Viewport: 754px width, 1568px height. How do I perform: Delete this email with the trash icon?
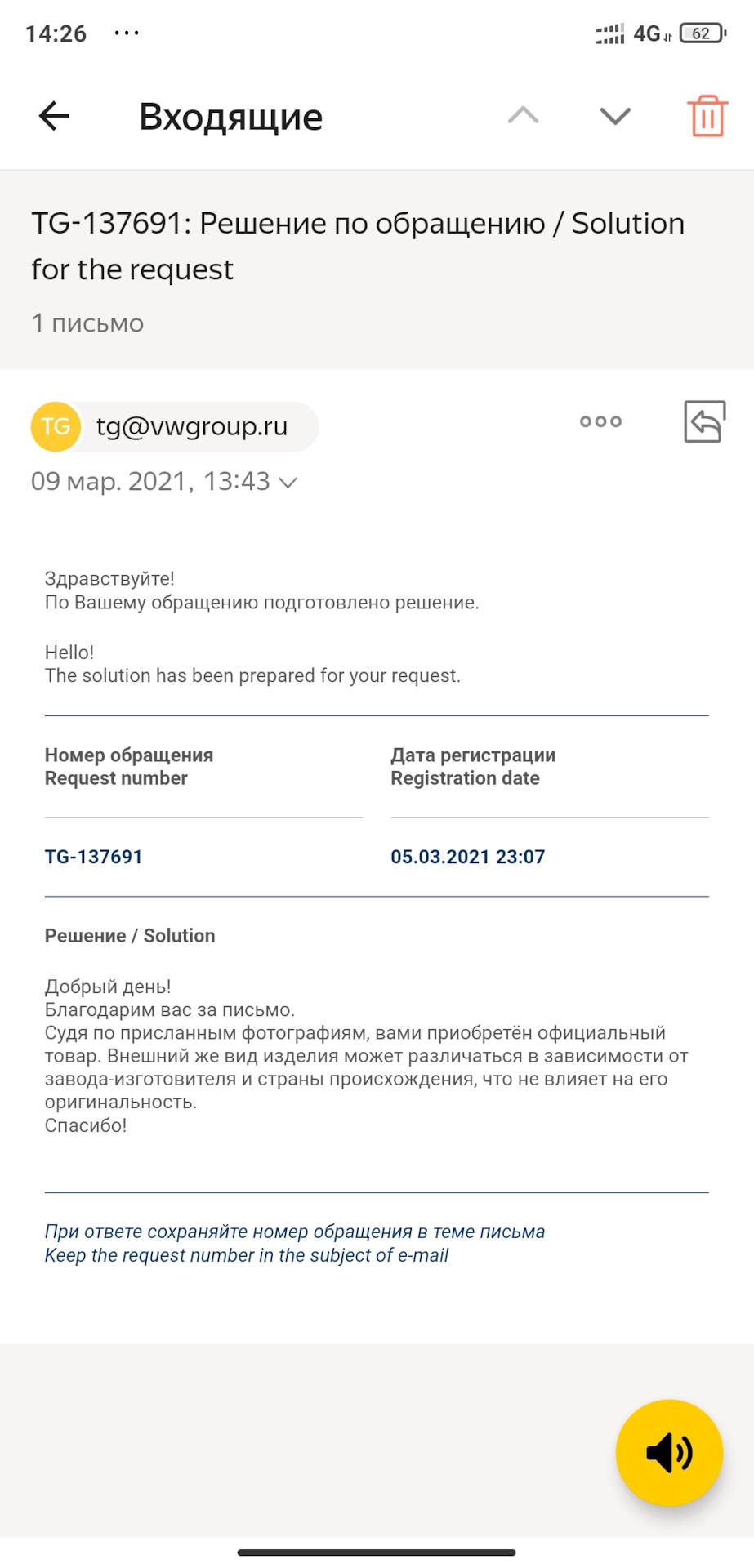coord(707,116)
